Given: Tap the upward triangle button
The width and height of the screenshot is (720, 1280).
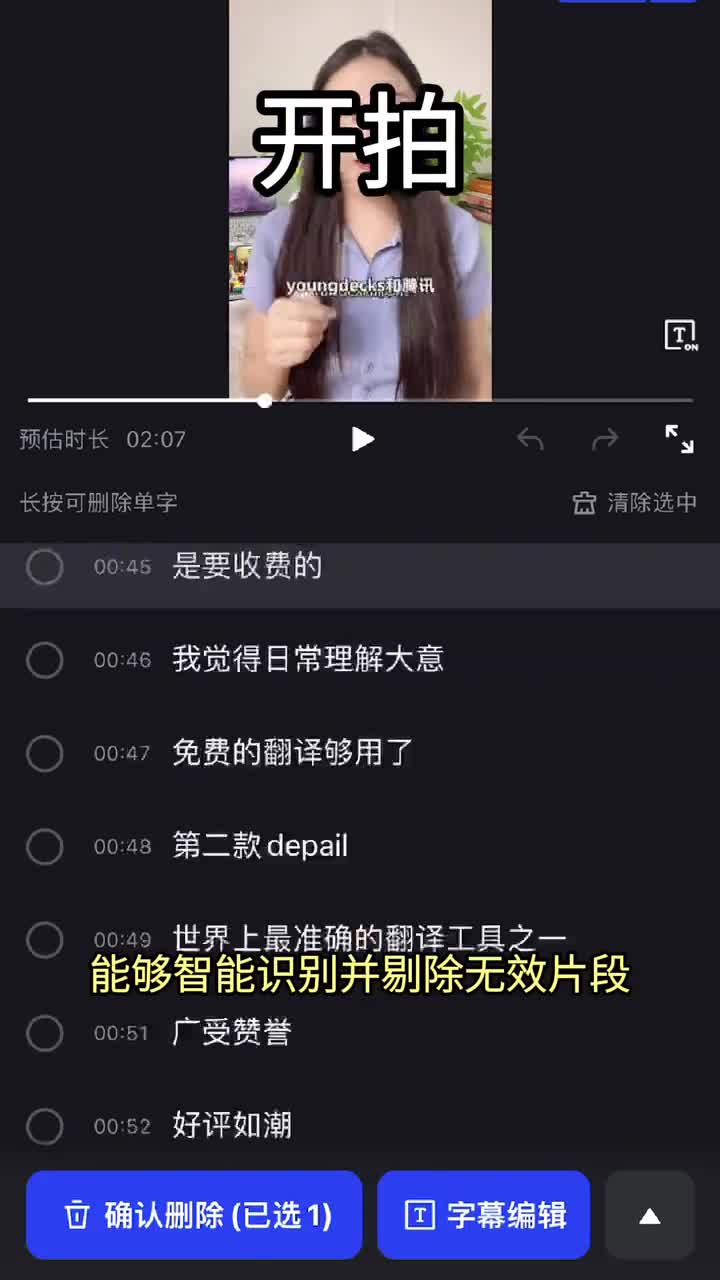Looking at the screenshot, I should 650,1215.
